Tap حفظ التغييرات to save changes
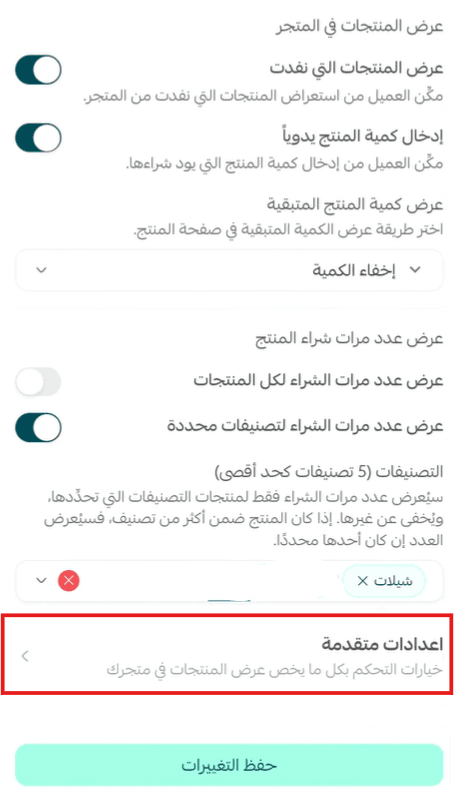Viewport: 454px width, 792px height. [229, 765]
